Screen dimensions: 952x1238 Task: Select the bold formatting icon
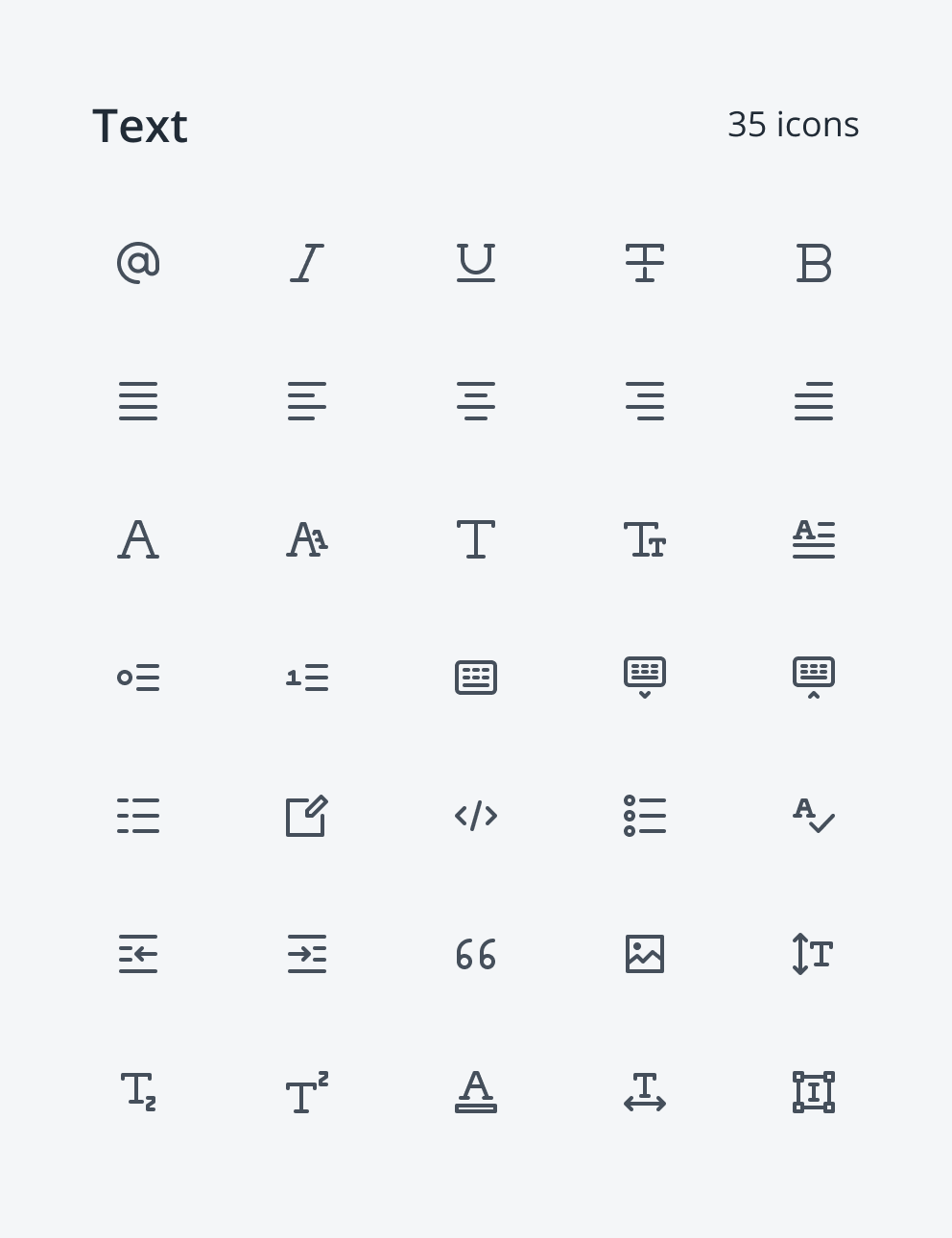tap(814, 262)
